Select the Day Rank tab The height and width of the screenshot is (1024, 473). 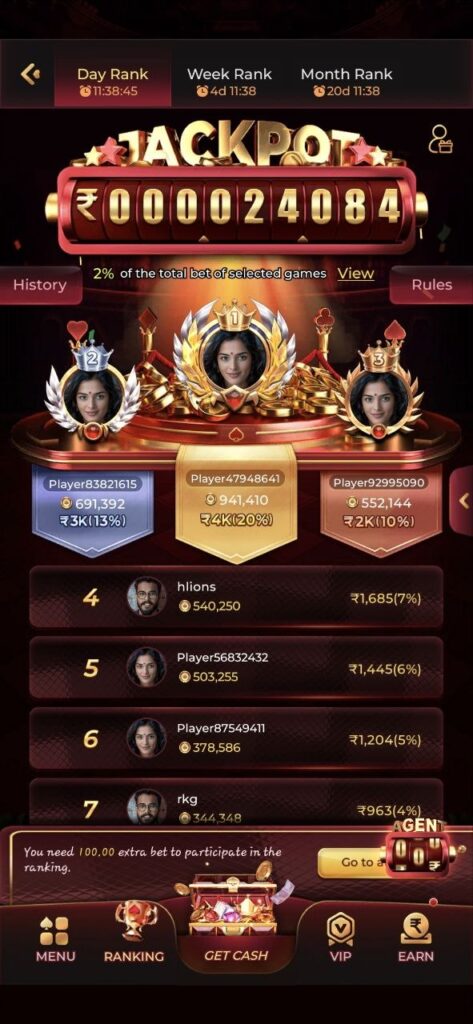[x=112, y=82]
